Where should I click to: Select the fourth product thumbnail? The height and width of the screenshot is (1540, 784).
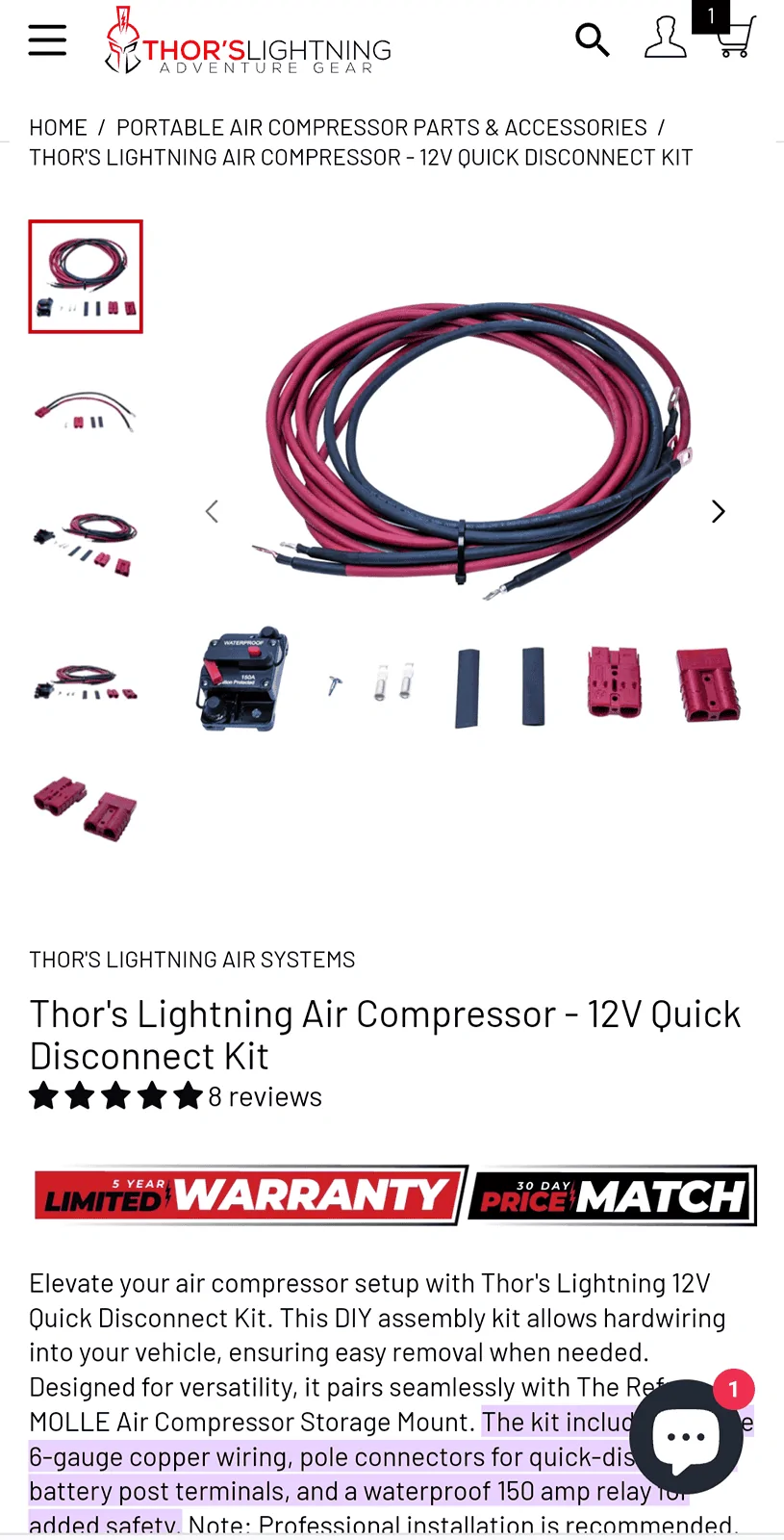86,681
